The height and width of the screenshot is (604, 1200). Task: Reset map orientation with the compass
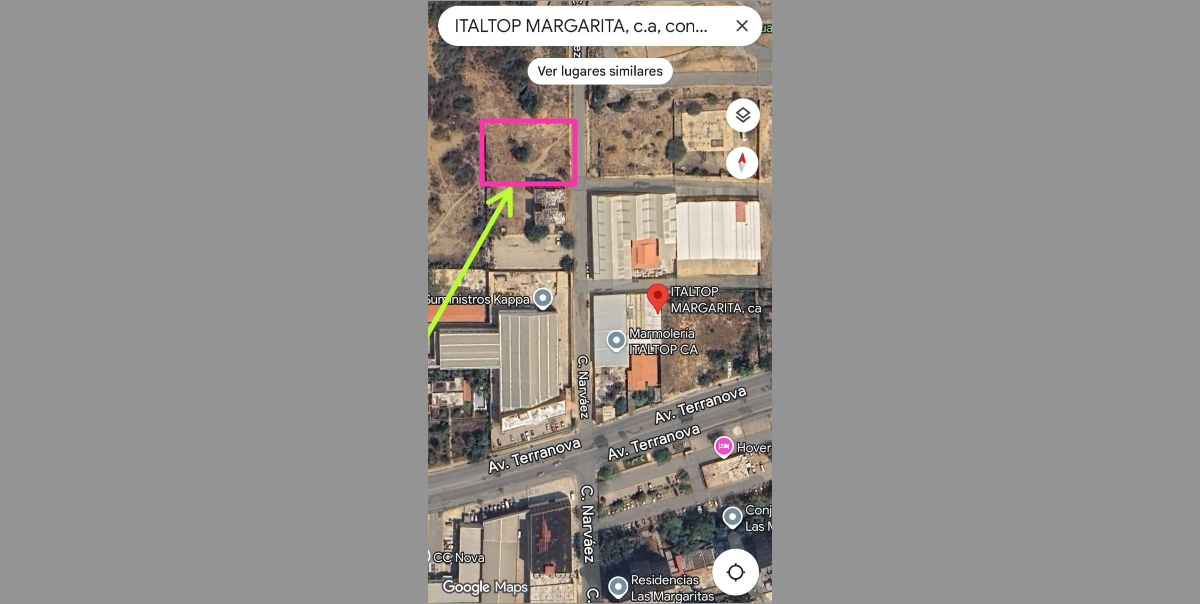coord(742,162)
